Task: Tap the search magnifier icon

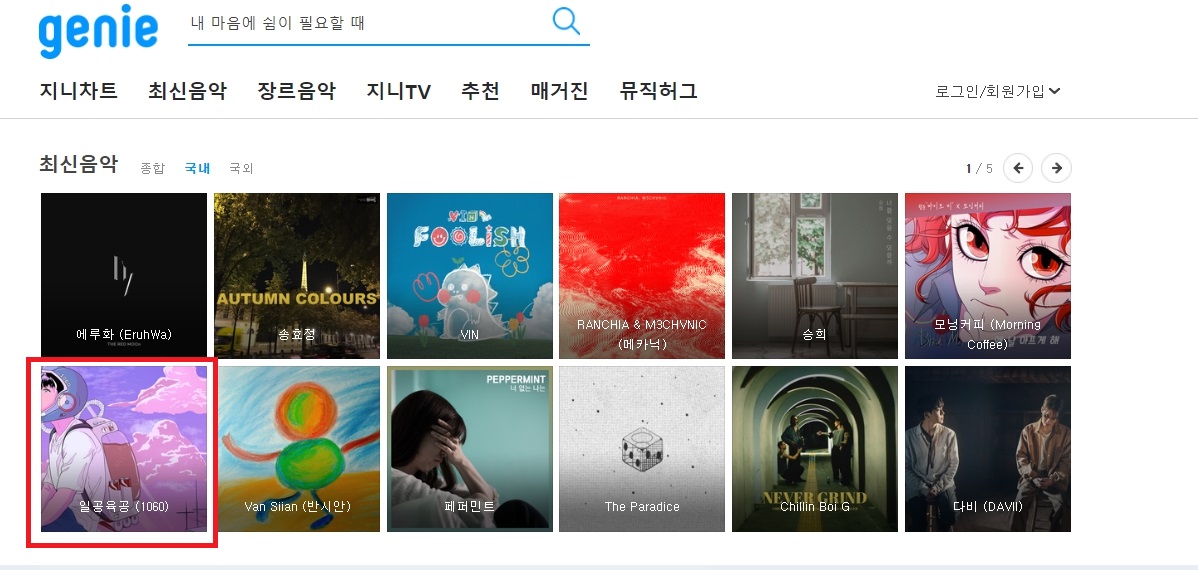Action: pos(566,21)
